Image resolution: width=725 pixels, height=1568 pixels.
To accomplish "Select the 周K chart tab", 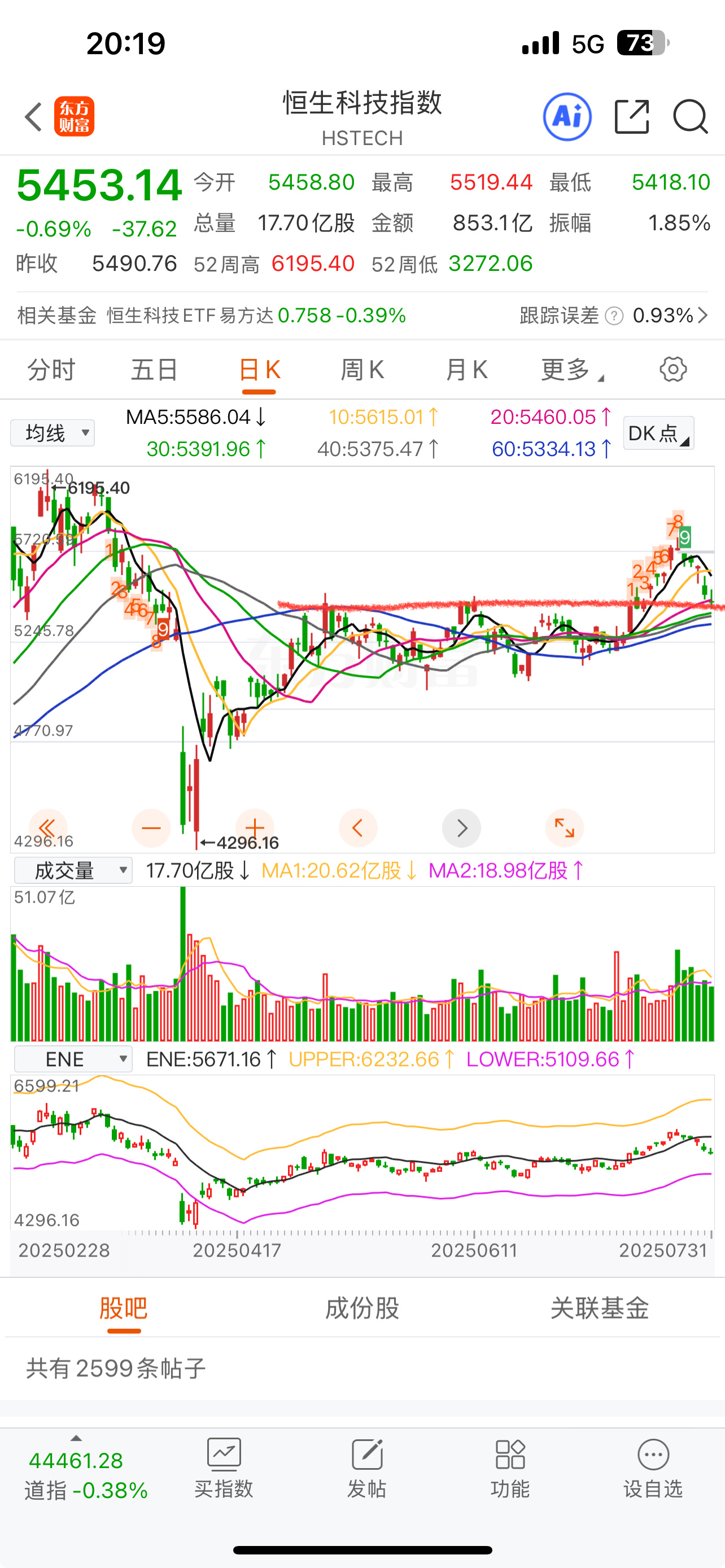I will 362,370.
